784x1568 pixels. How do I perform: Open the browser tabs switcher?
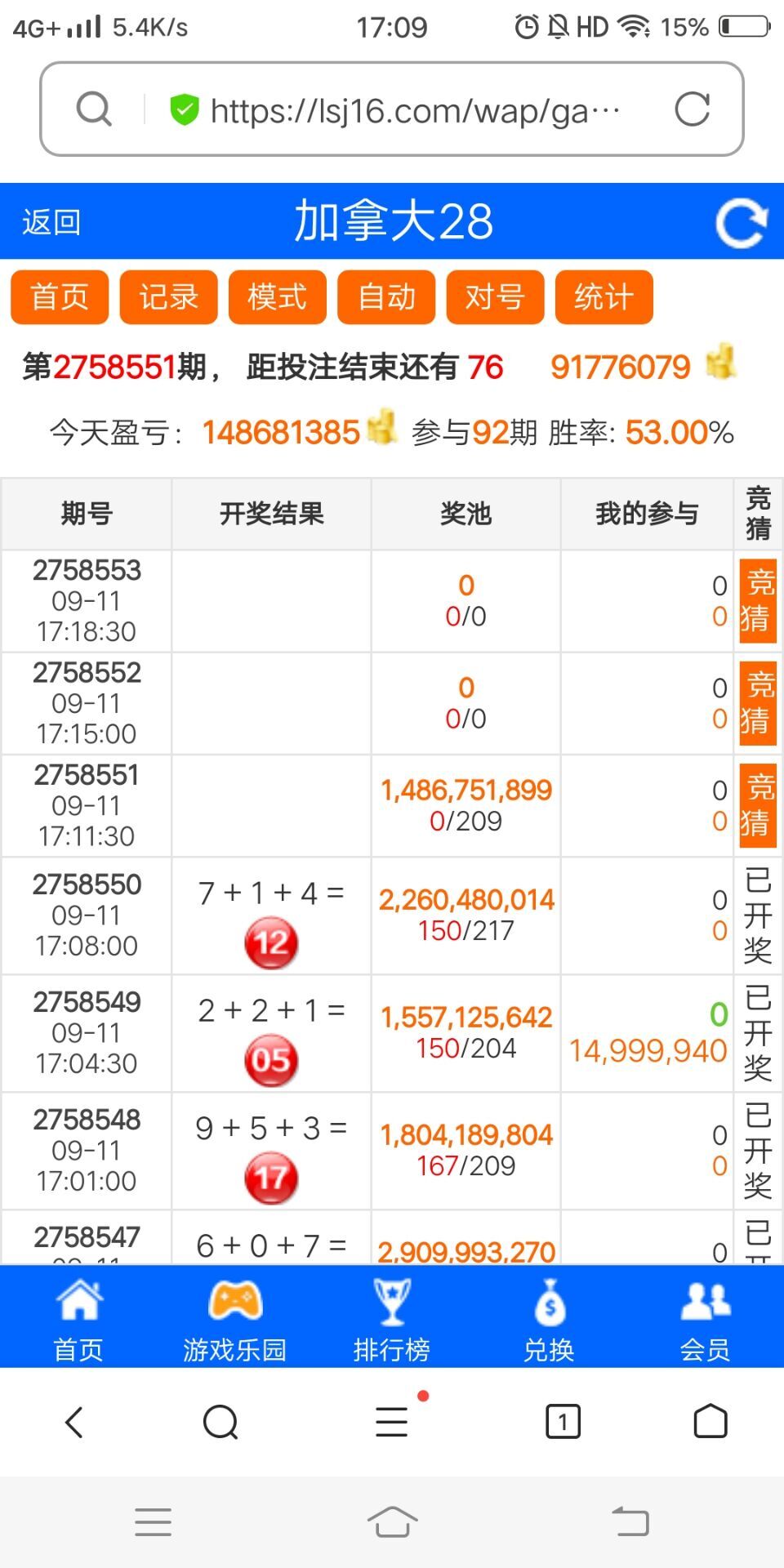coord(563,1422)
